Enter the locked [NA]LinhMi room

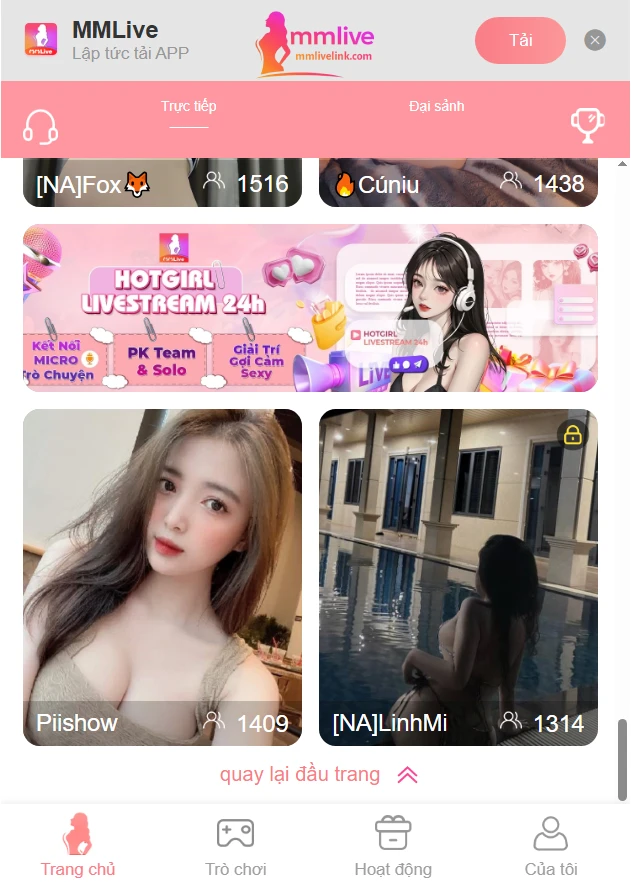pos(458,577)
